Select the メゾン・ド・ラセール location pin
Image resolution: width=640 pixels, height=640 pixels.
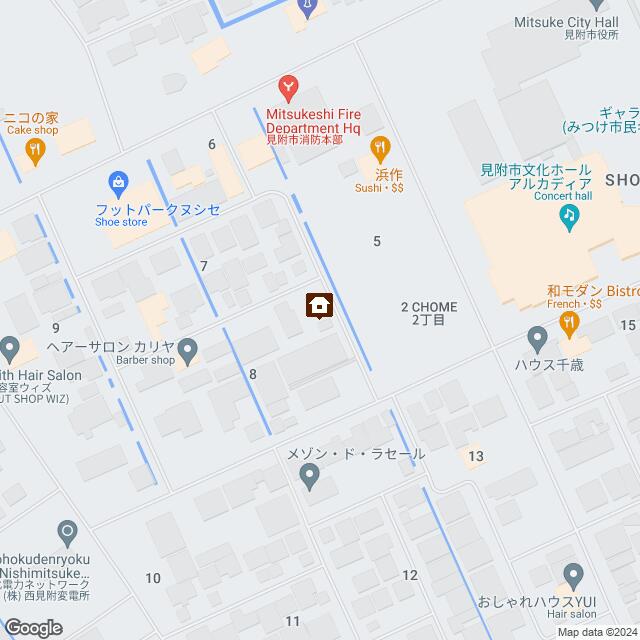point(309,482)
